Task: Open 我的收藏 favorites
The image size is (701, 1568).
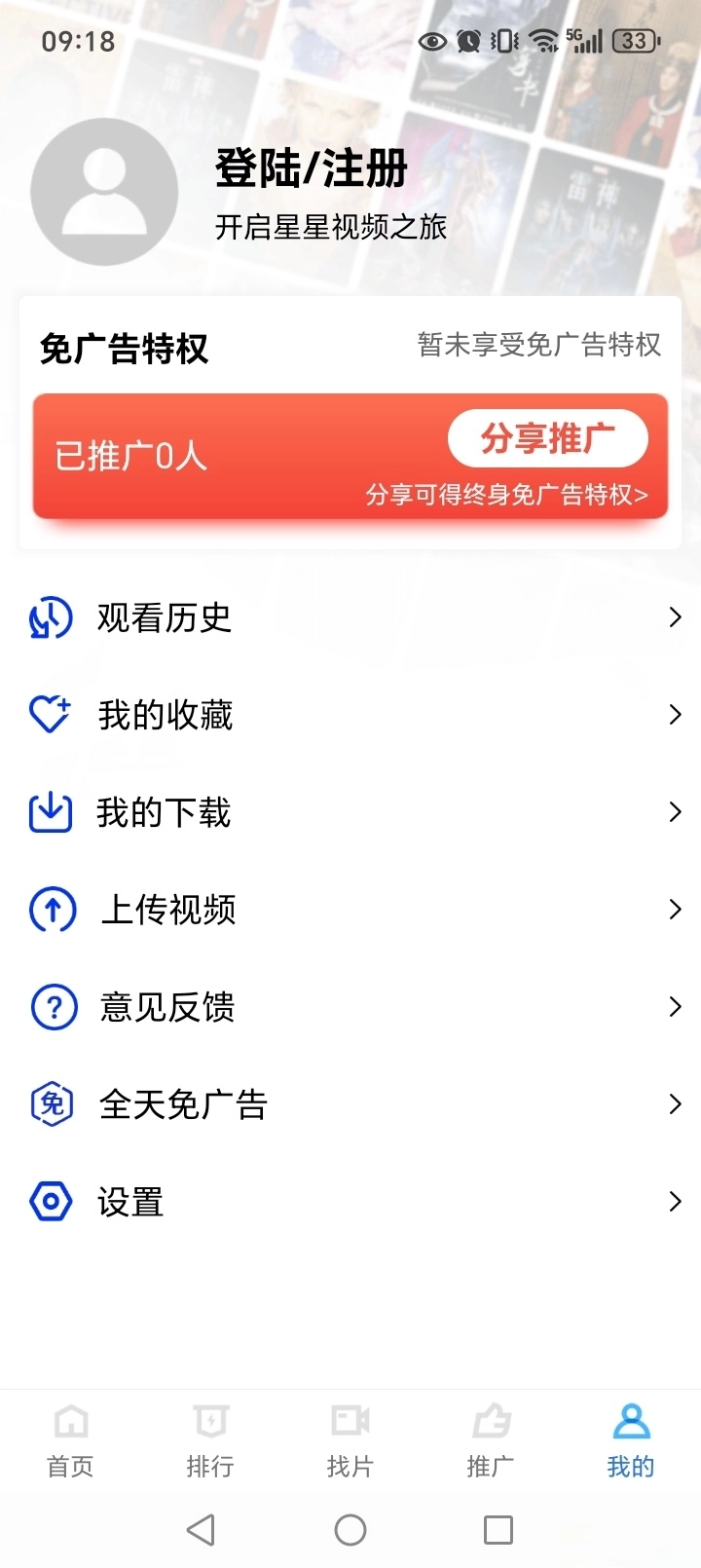Action: coord(350,715)
